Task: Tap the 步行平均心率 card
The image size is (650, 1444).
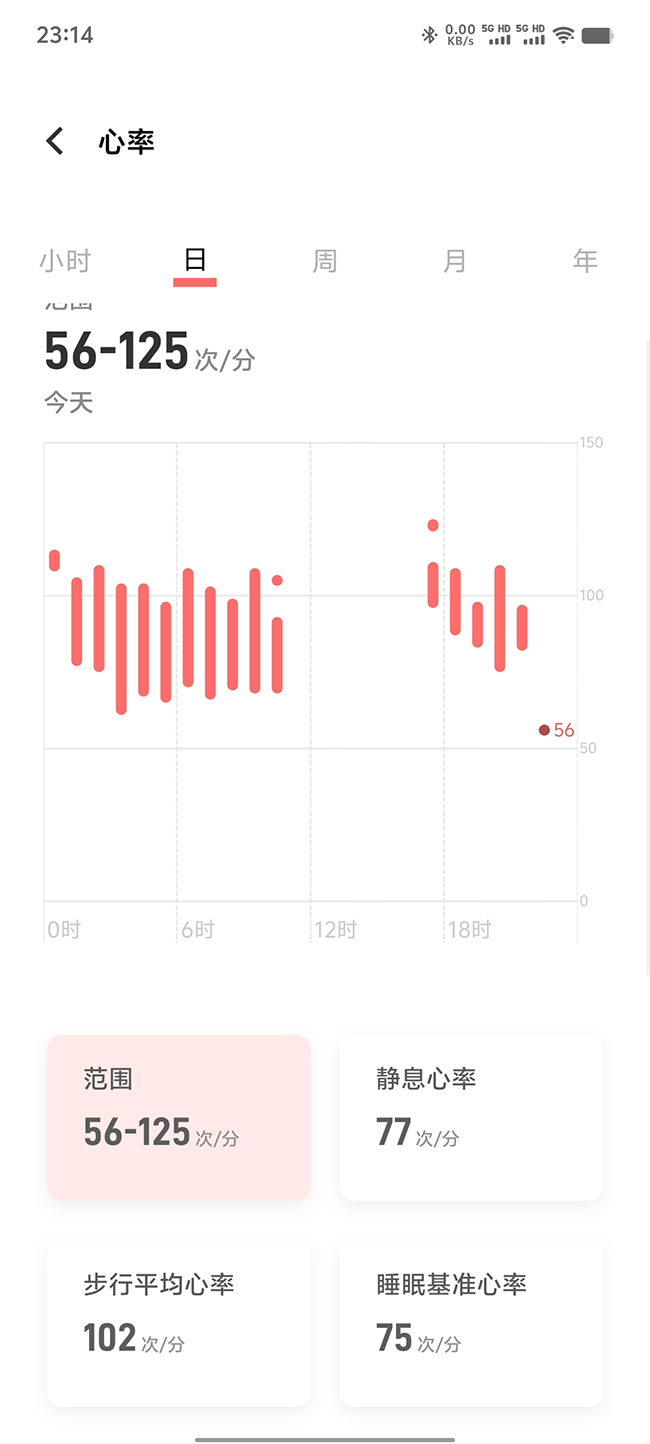Action: (179, 1323)
